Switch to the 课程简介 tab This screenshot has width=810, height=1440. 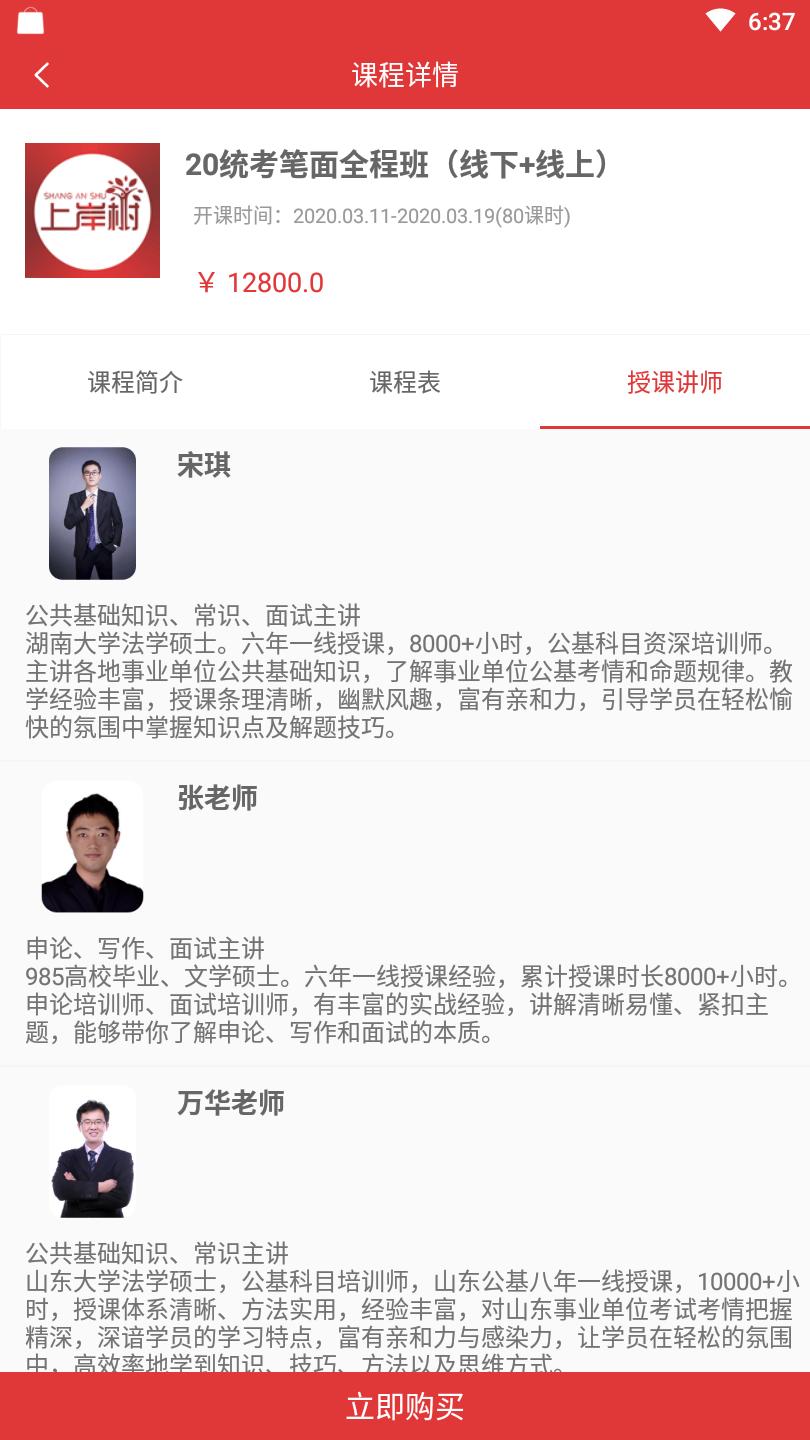tap(135, 383)
